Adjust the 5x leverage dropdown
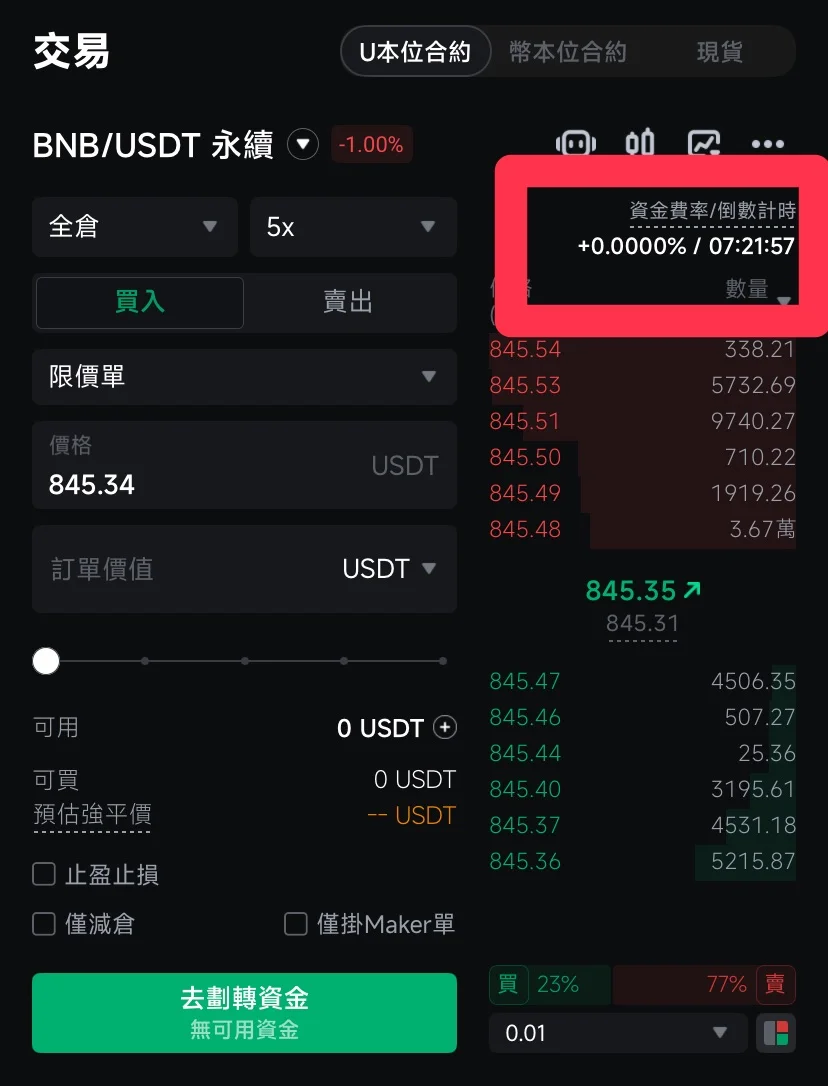The width and height of the screenshot is (828, 1086). (x=352, y=227)
